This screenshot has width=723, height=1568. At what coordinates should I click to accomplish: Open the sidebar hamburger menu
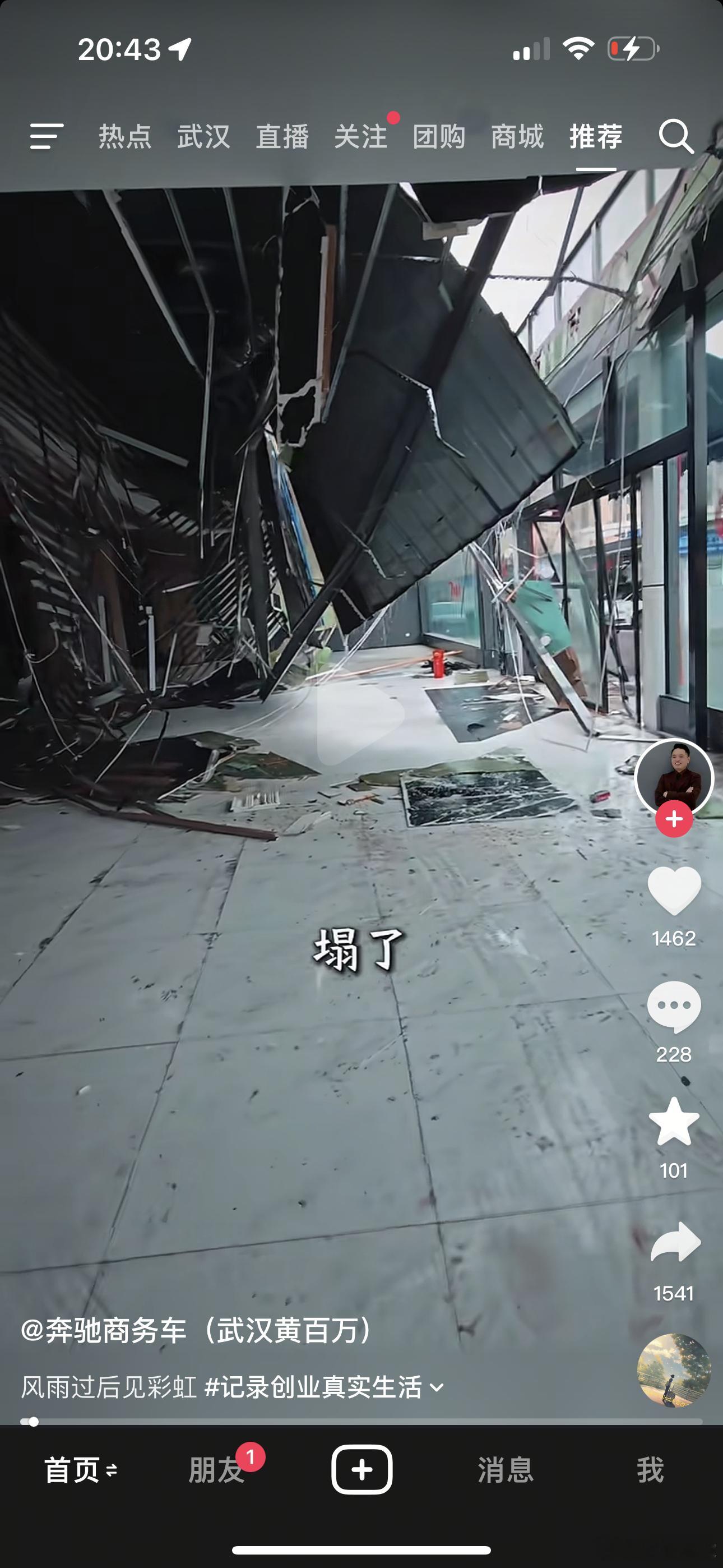[x=47, y=137]
